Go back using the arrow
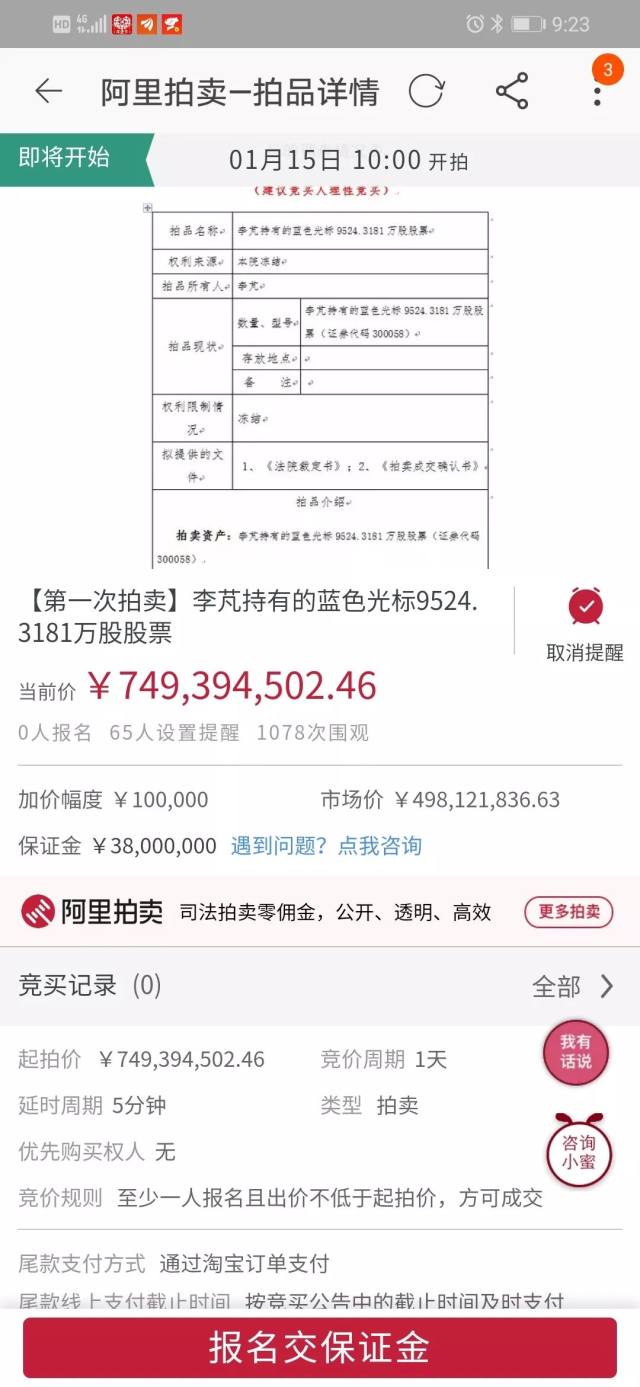This screenshot has height=1387, width=640. coord(48,92)
